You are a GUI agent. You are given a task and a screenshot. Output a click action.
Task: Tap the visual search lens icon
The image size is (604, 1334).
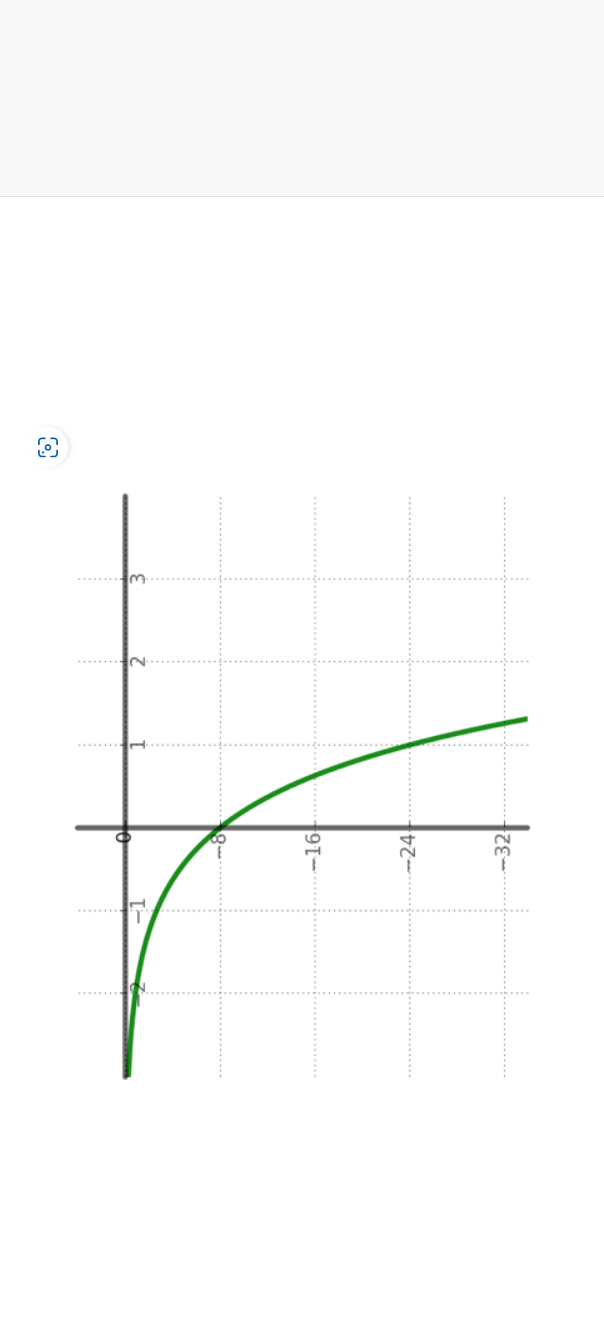point(48,447)
